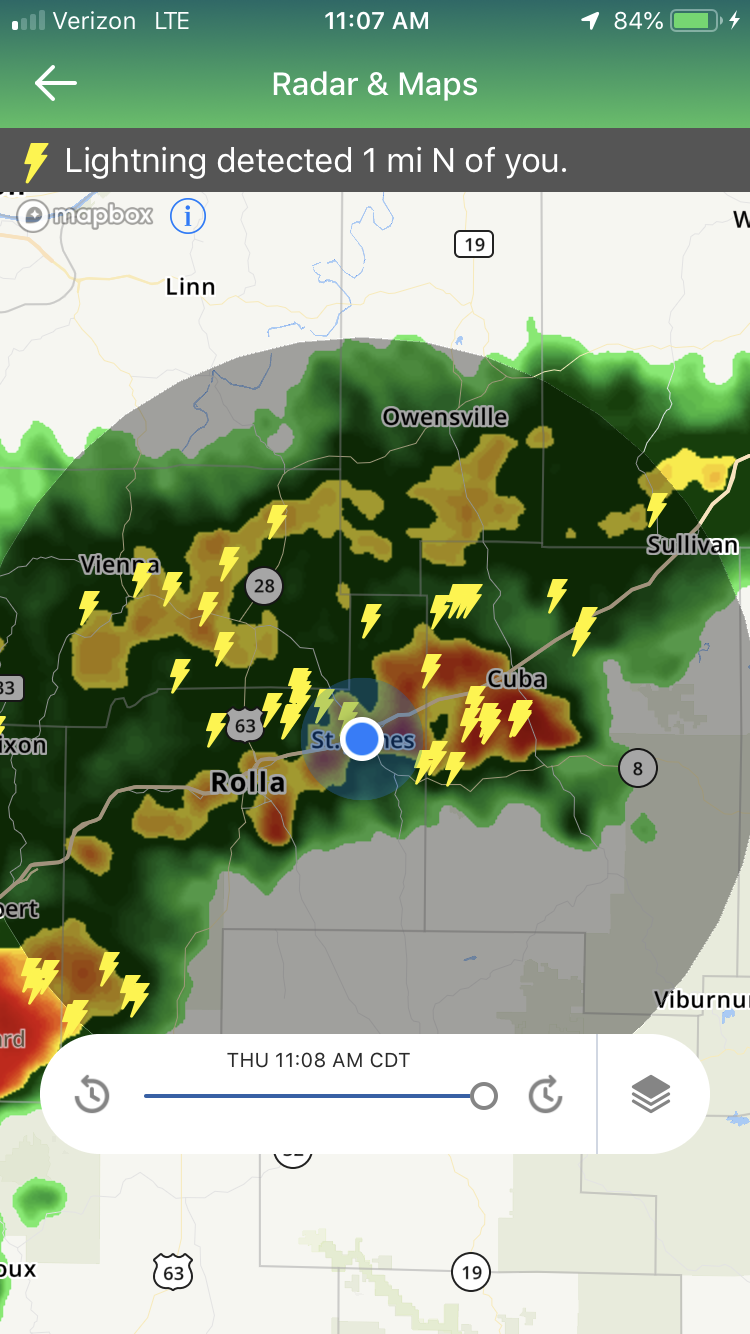Go back using the arrow
The height and width of the screenshot is (1334, 750).
[56, 84]
